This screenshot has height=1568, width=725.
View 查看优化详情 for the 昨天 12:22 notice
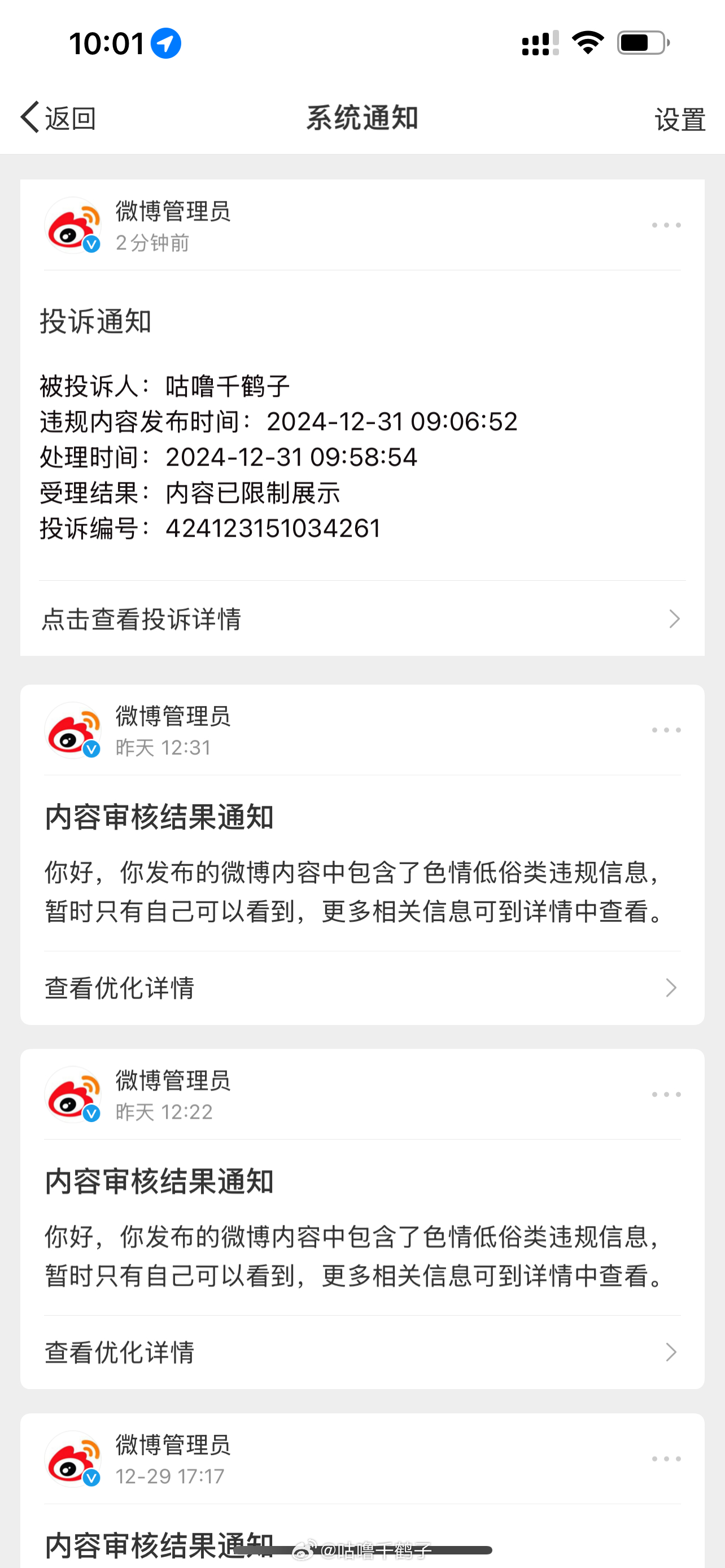pos(362,1352)
